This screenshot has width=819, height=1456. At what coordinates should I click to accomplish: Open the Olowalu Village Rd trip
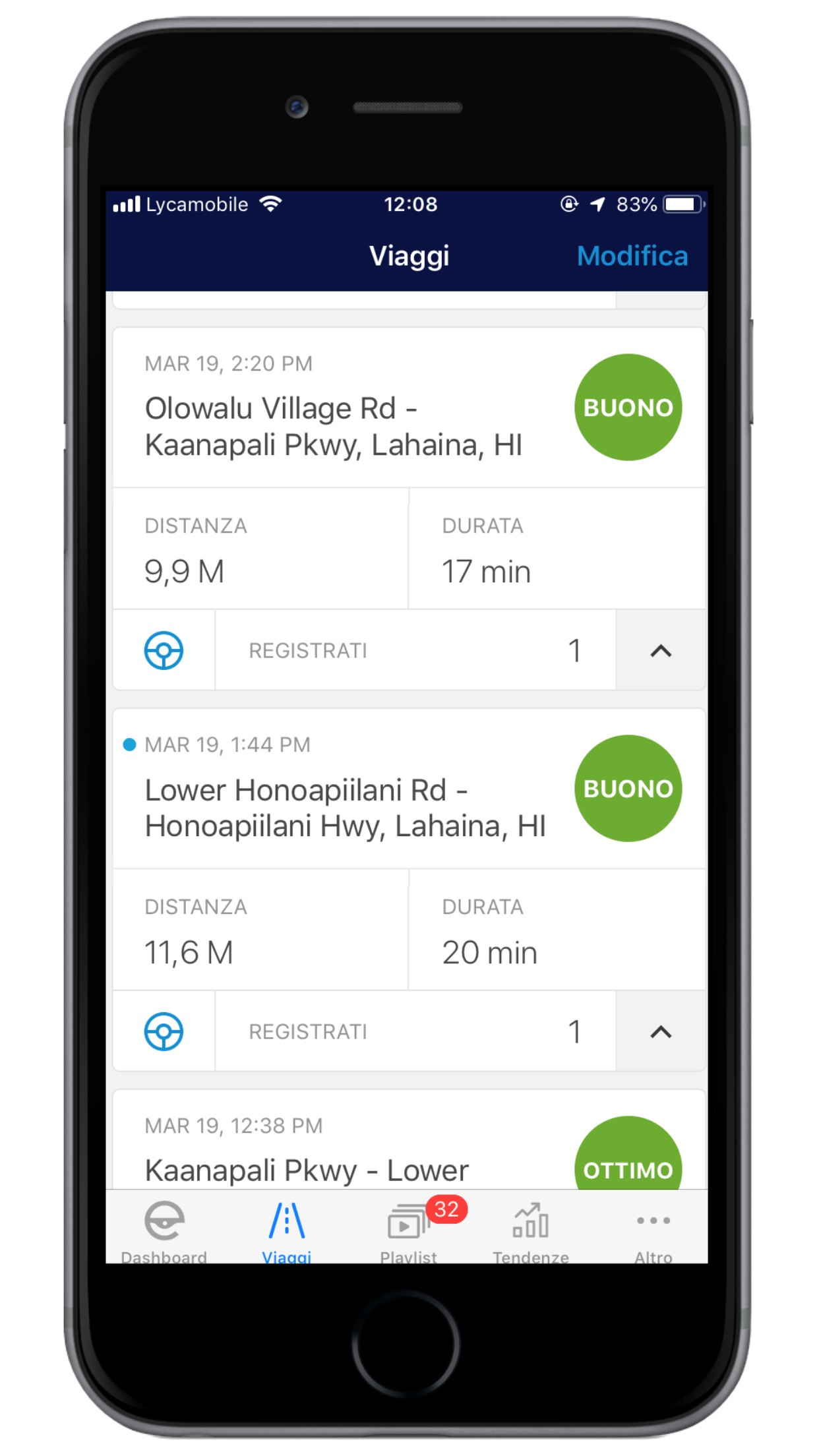pos(333,426)
